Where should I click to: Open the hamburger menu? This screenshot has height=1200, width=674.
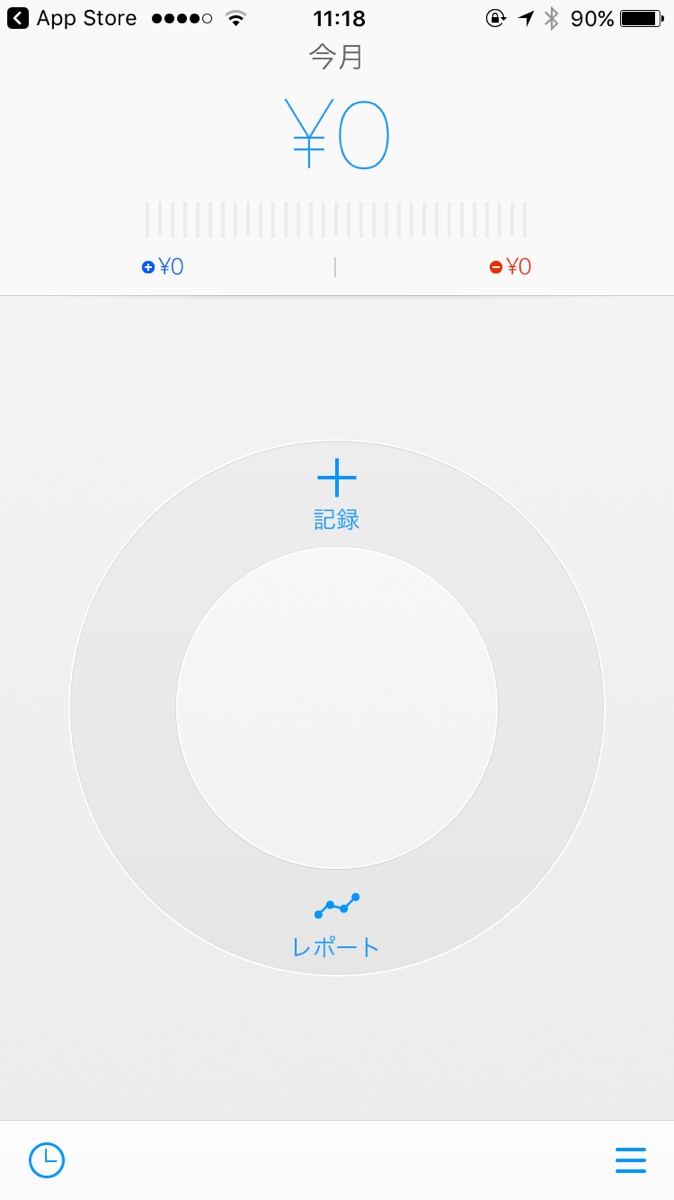(630, 1160)
